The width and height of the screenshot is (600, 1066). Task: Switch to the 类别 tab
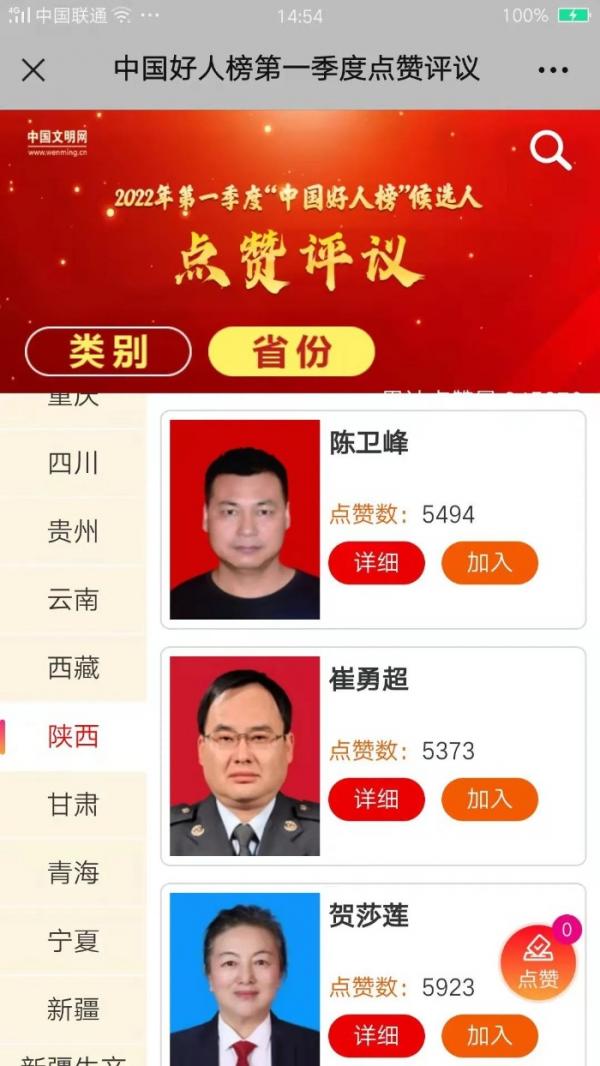[108, 351]
